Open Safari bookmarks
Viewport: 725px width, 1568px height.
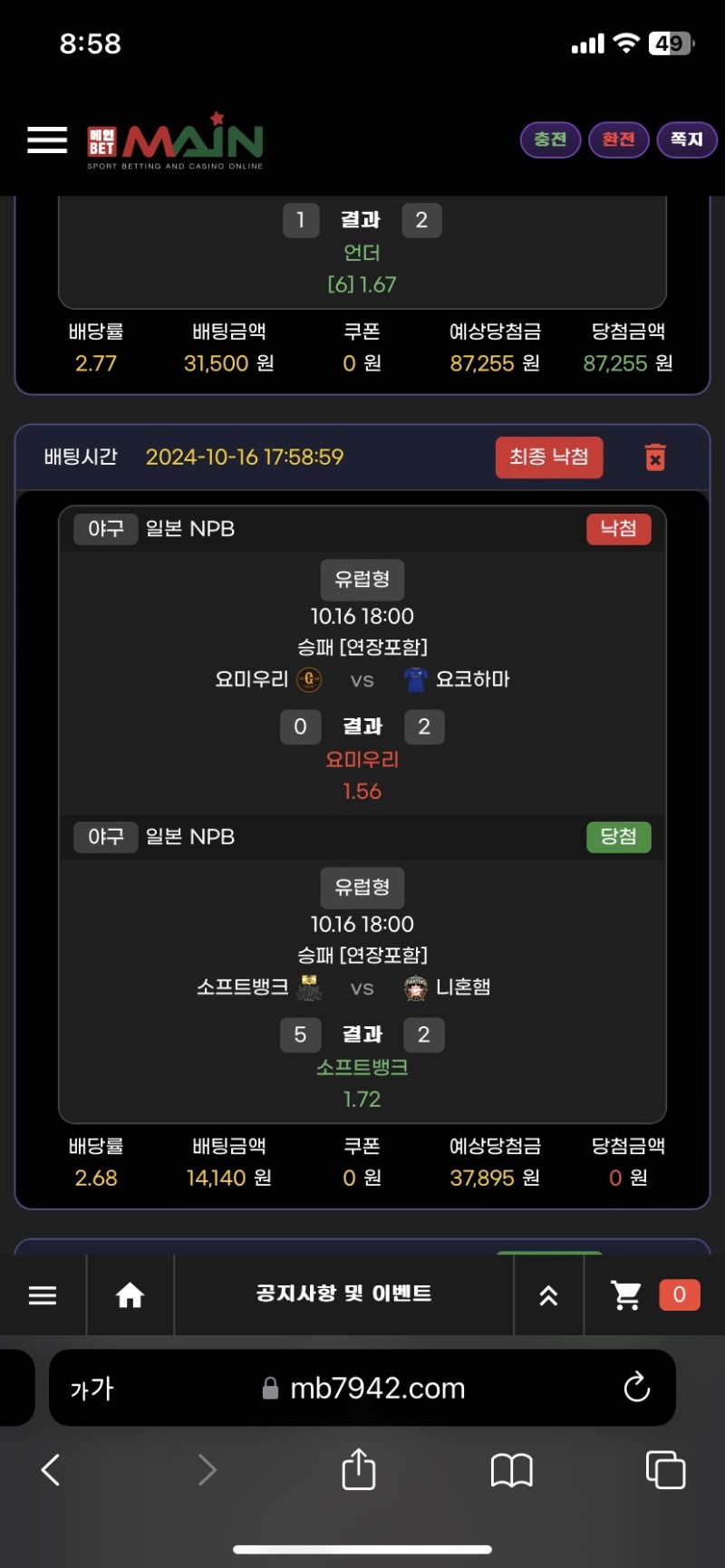(512, 1469)
